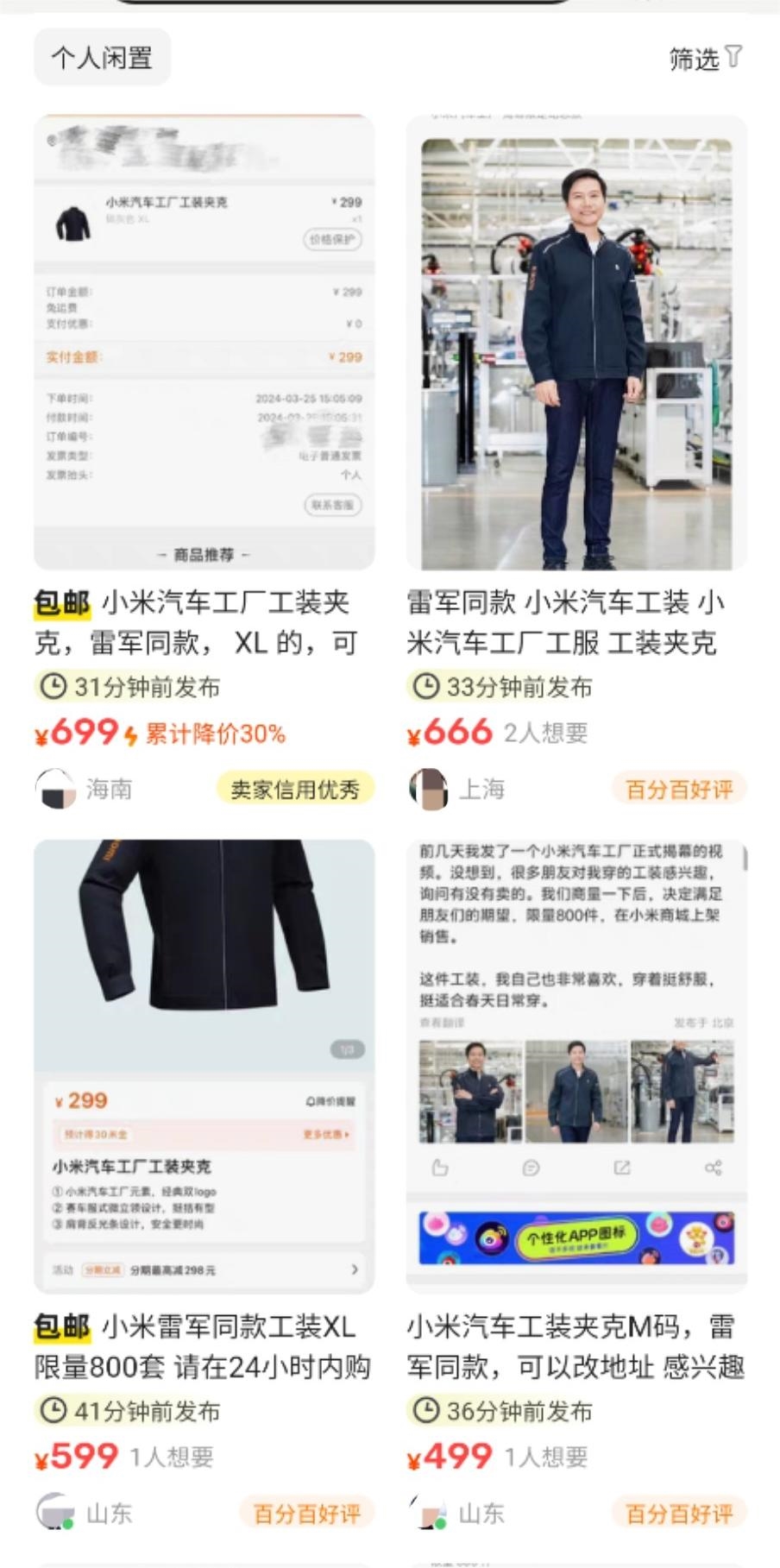Viewport: 780px width, 1568px height.
Task: Select the 个人闲置 filter chip
Action: [x=102, y=58]
